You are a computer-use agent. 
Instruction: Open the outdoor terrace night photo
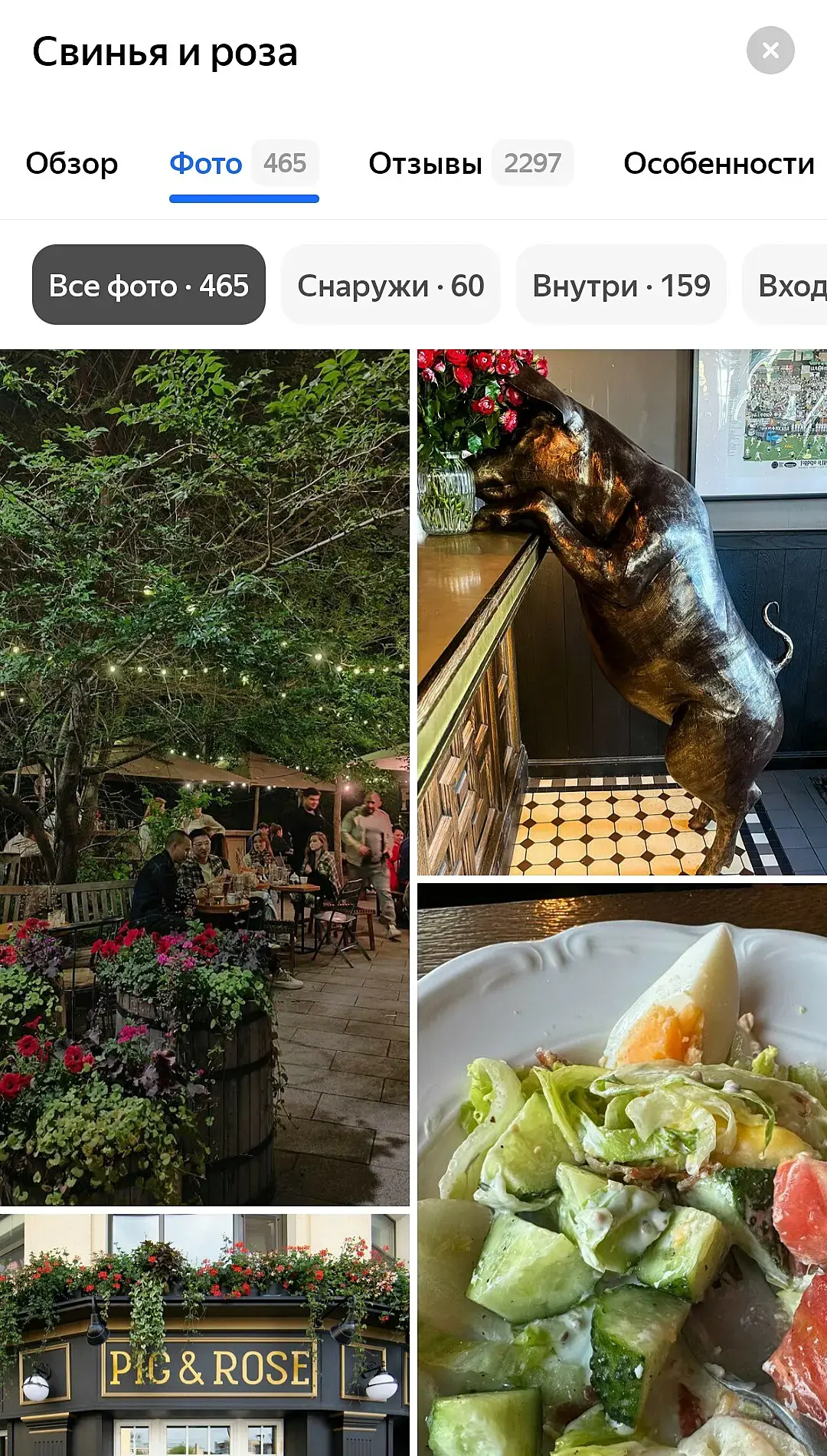204,777
